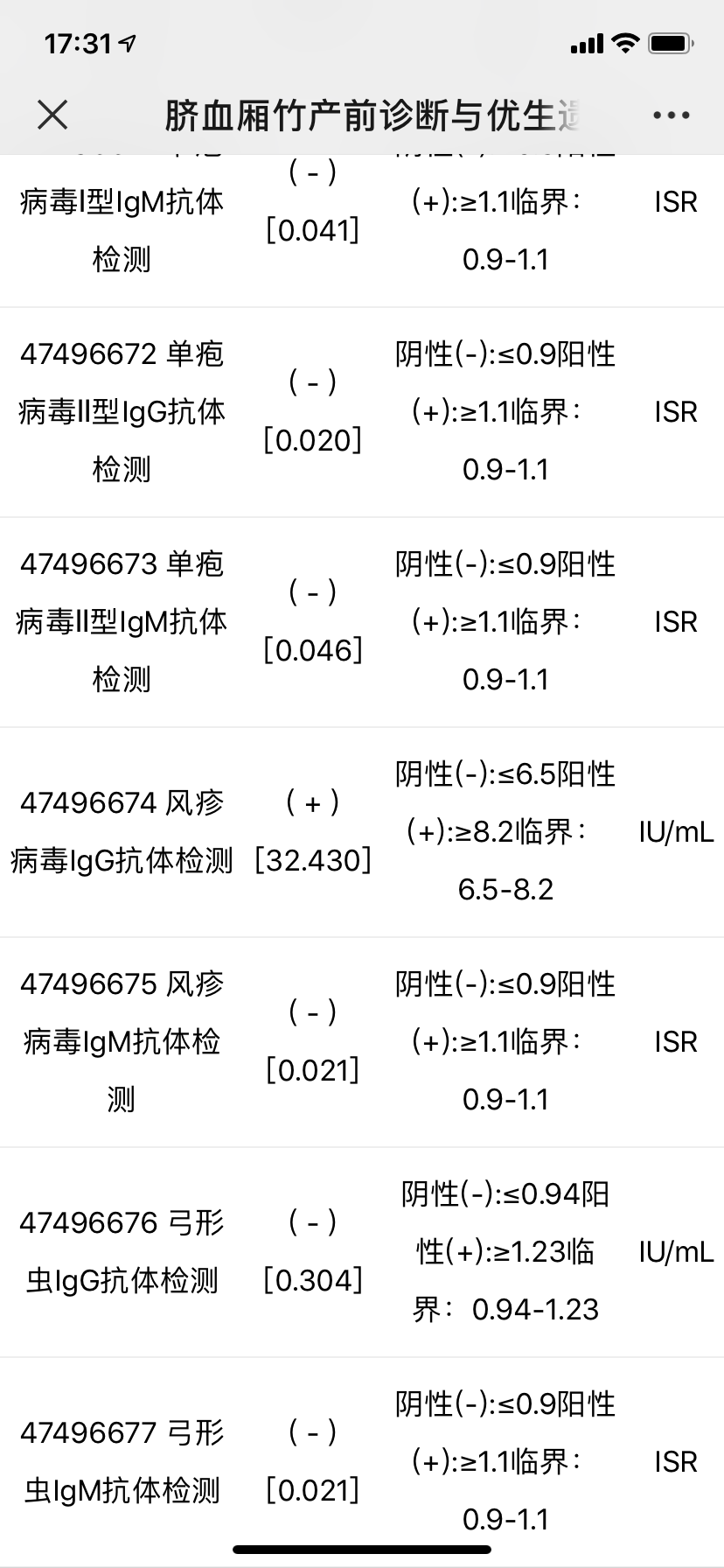Screen dimensions: 724x1568
Task: Open the three-dot more options menu
Action: tap(671, 115)
